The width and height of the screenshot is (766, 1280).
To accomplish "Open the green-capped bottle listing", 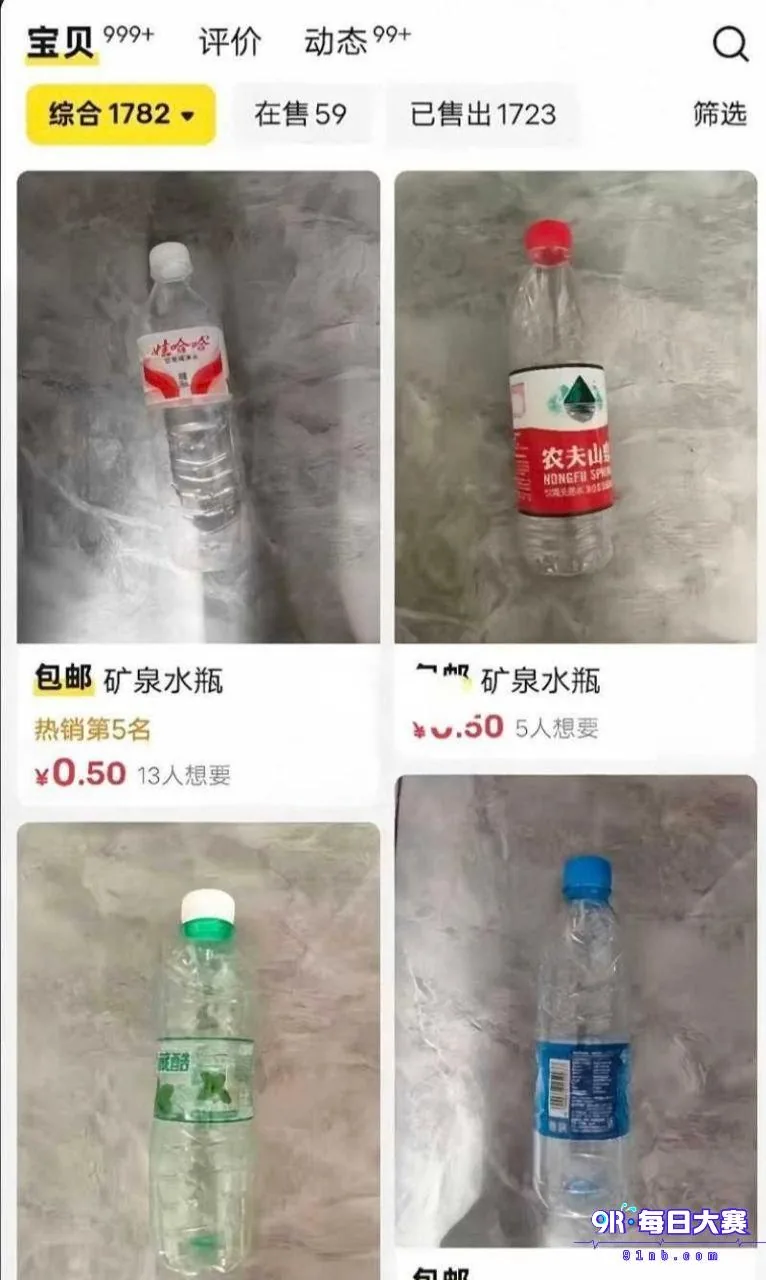I will 198,1051.
